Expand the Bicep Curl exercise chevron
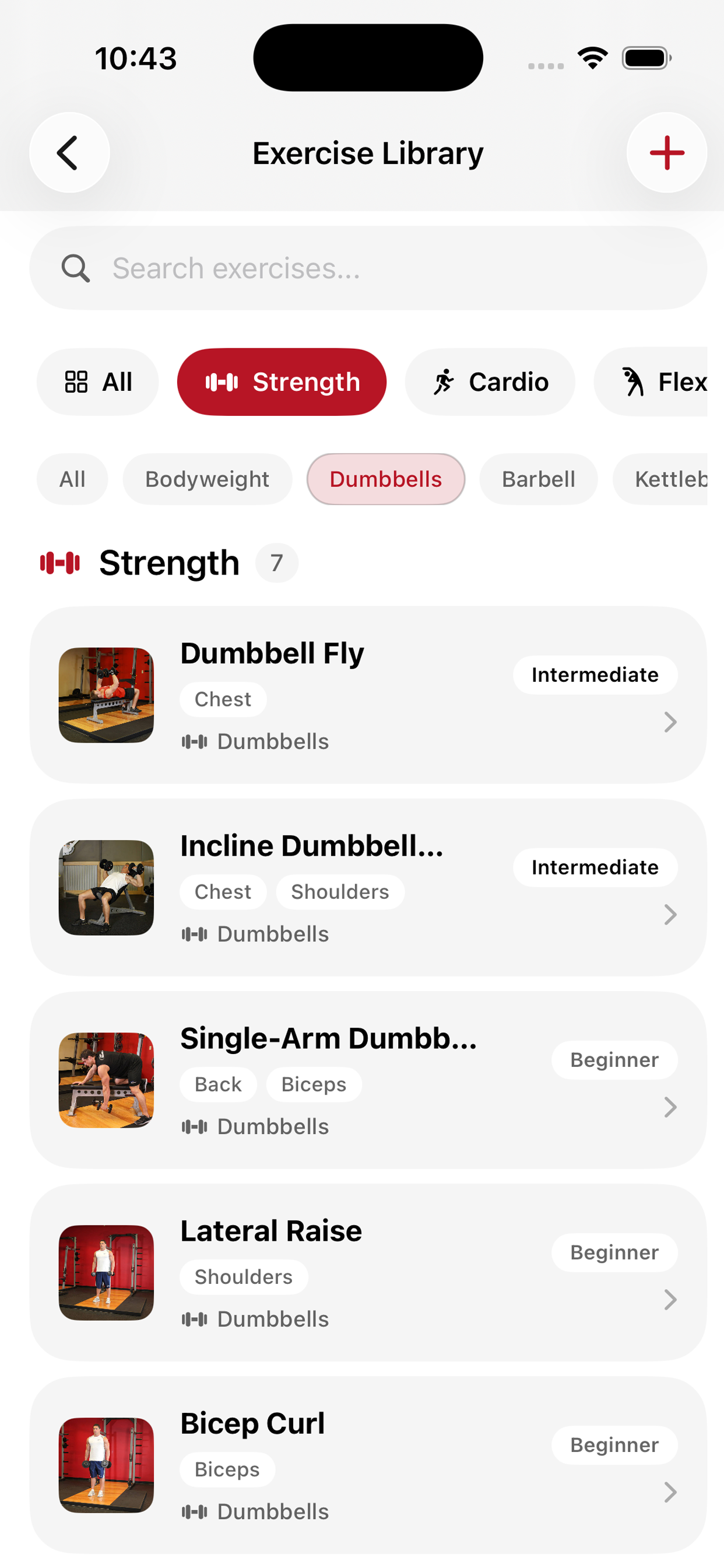 click(670, 1493)
